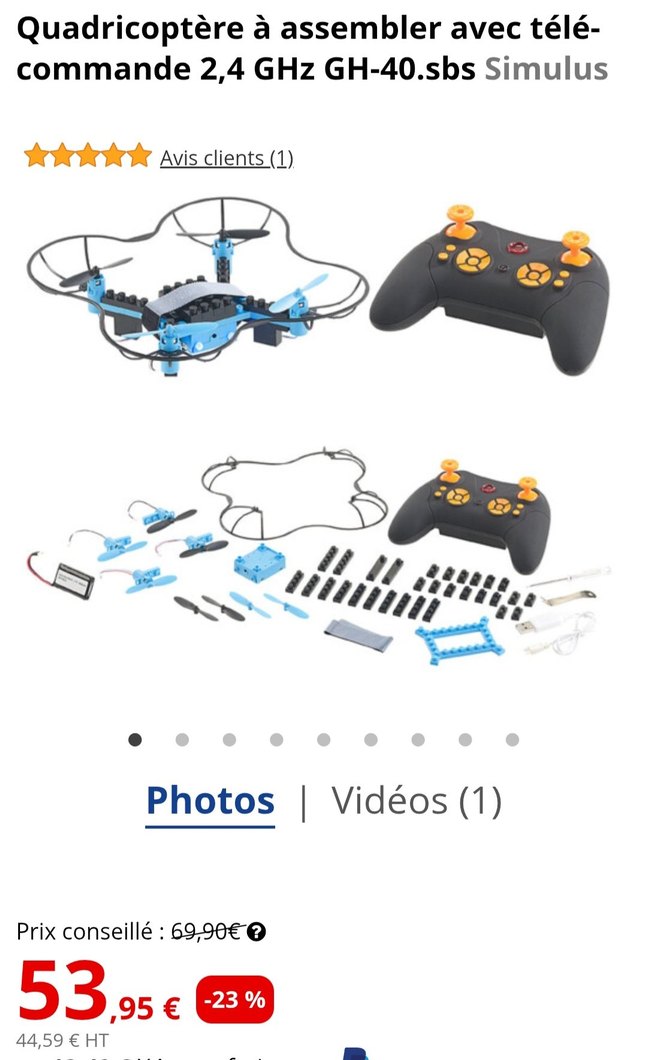The image size is (647, 1060).
Task: Open the help icon beside Prix conseillé
Action: click(x=256, y=932)
